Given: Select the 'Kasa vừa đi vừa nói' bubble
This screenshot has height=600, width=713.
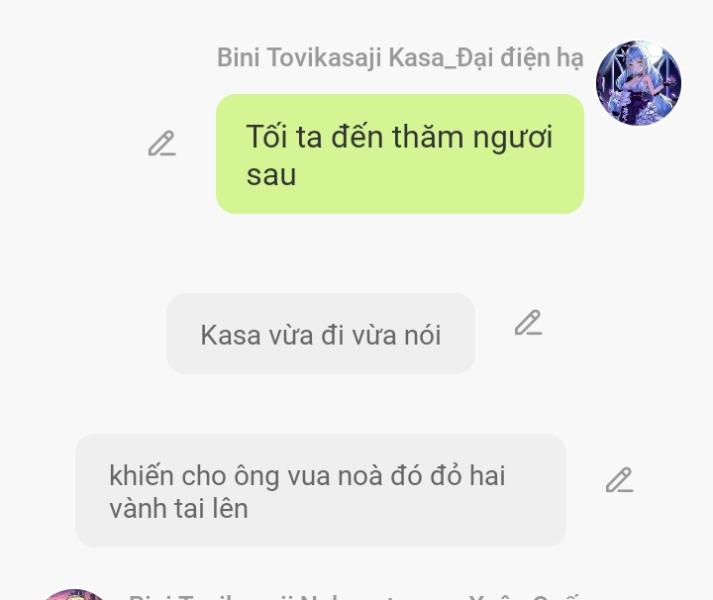Looking at the screenshot, I should [x=320, y=334].
